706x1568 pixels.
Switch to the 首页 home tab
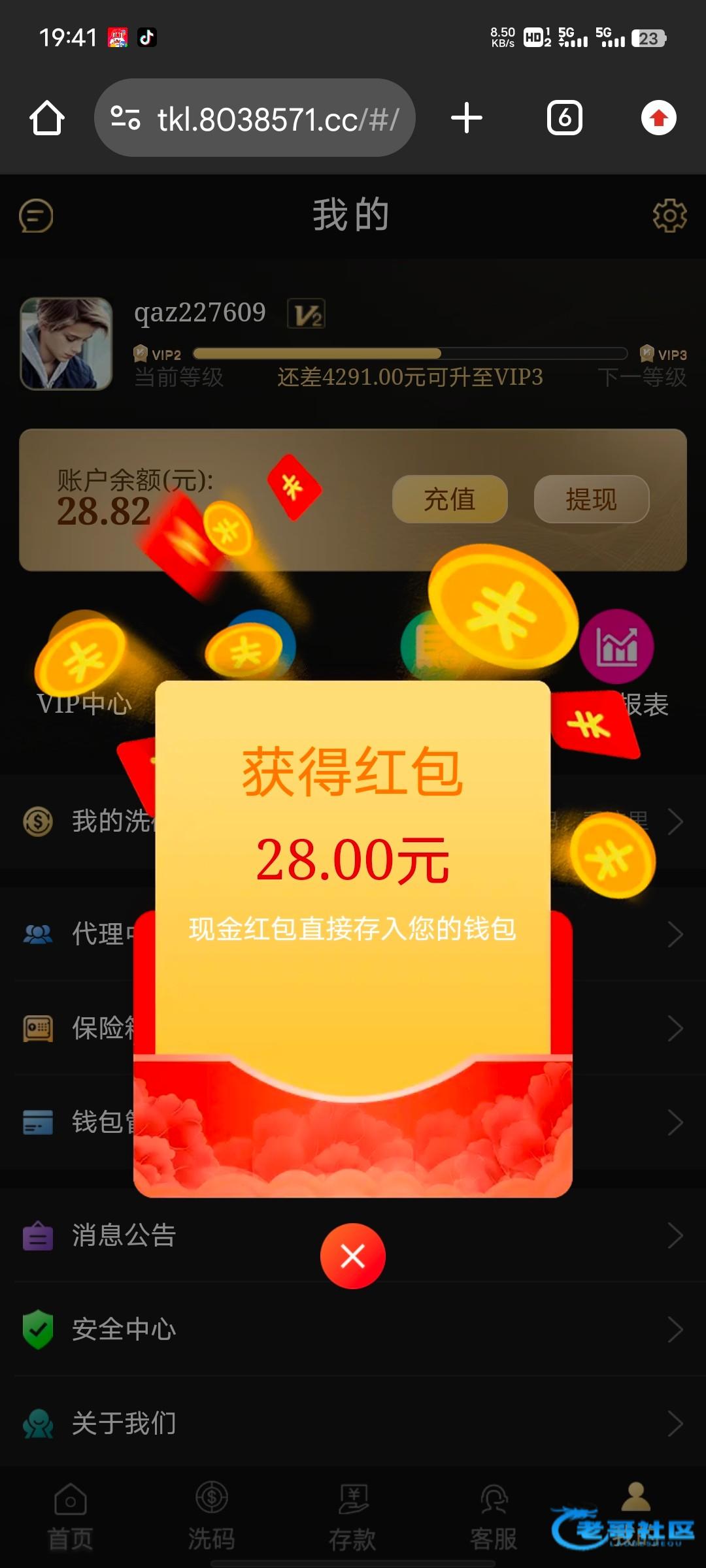point(71,1516)
